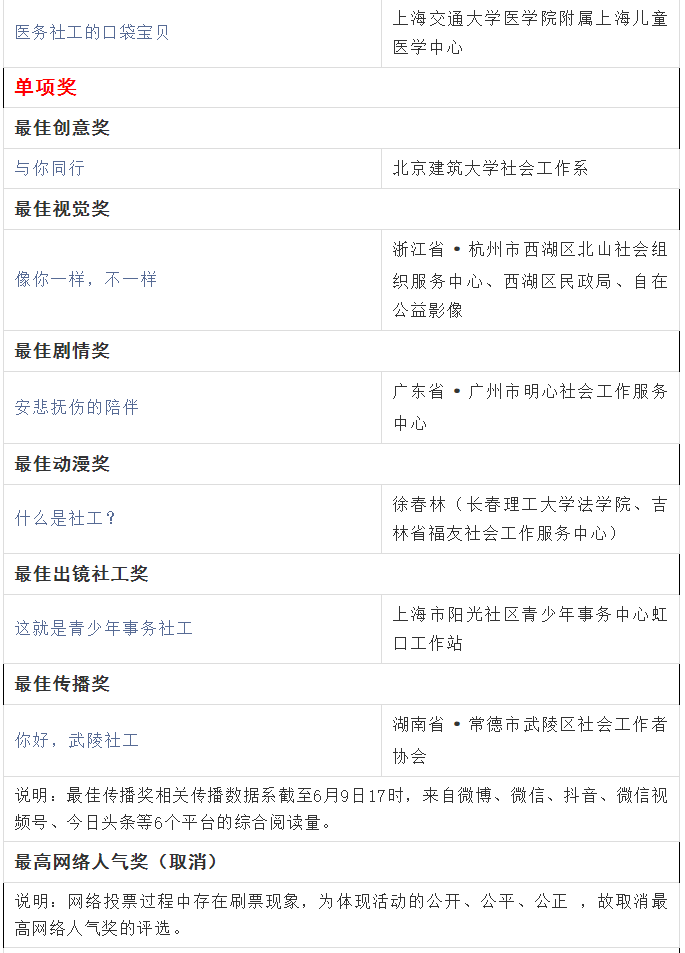Tap the link 像你一样,不一样

(86, 279)
